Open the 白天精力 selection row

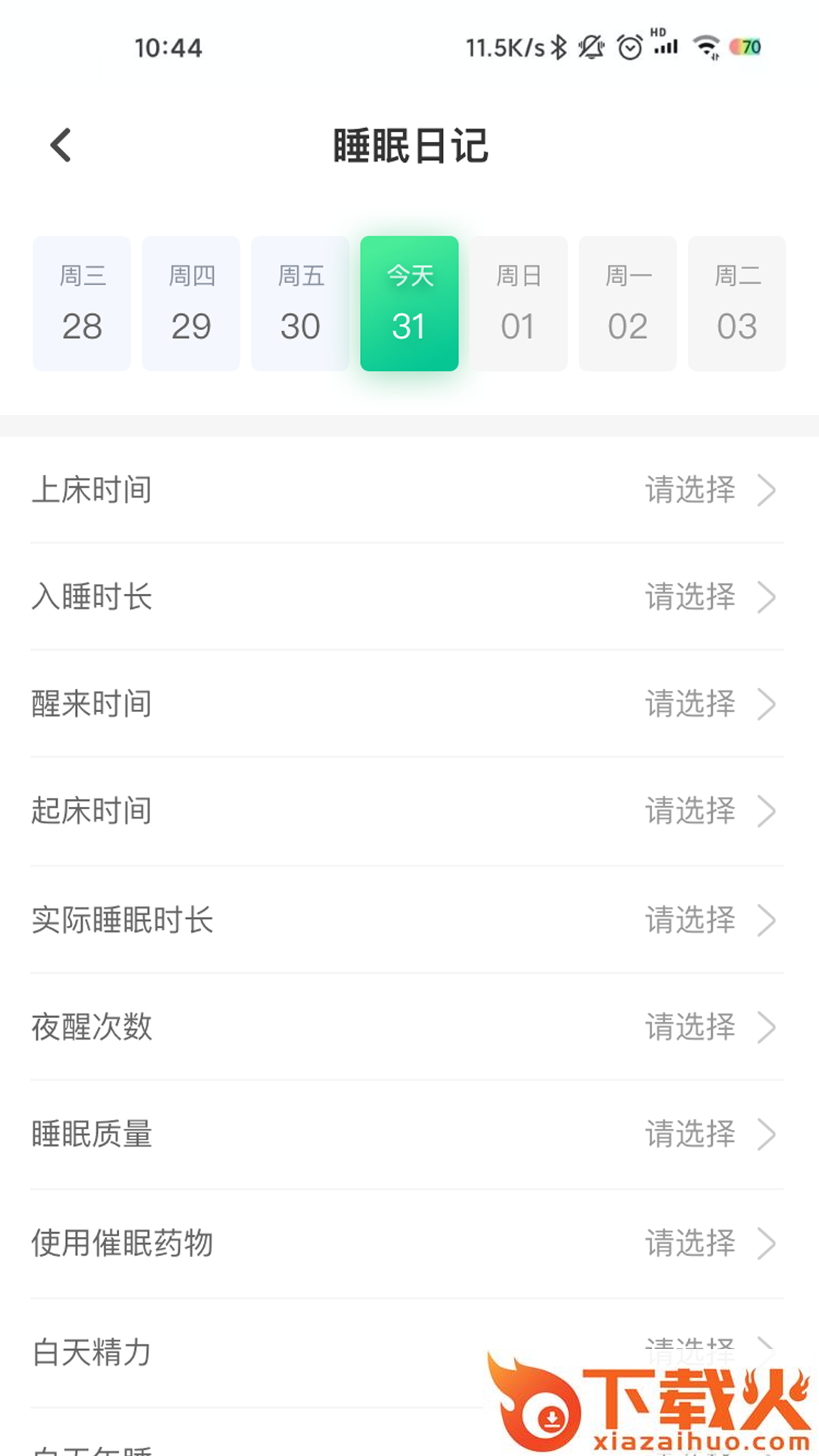coord(408,1353)
